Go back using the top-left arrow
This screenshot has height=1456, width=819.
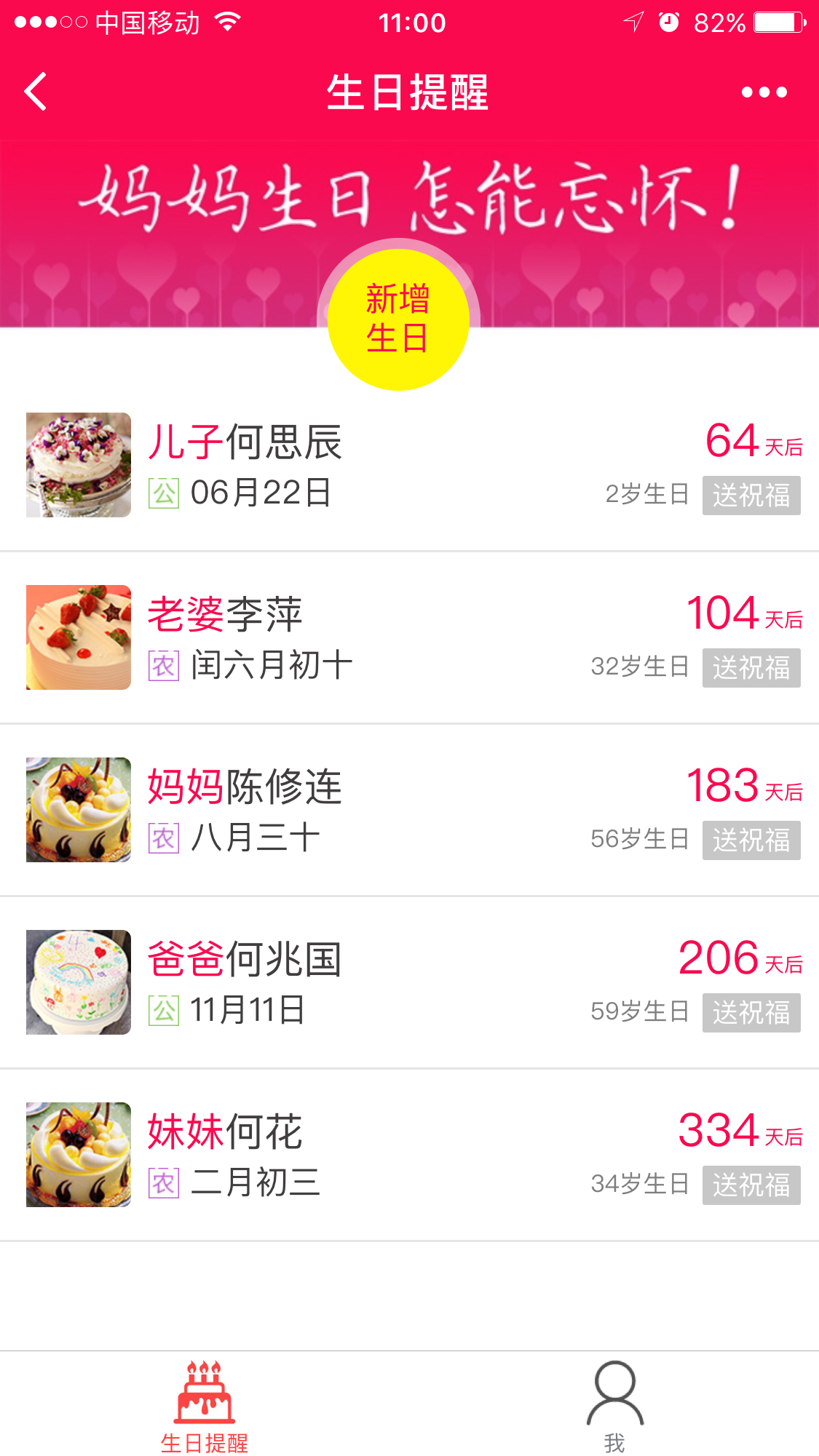pyautogui.click(x=36, y=92)
